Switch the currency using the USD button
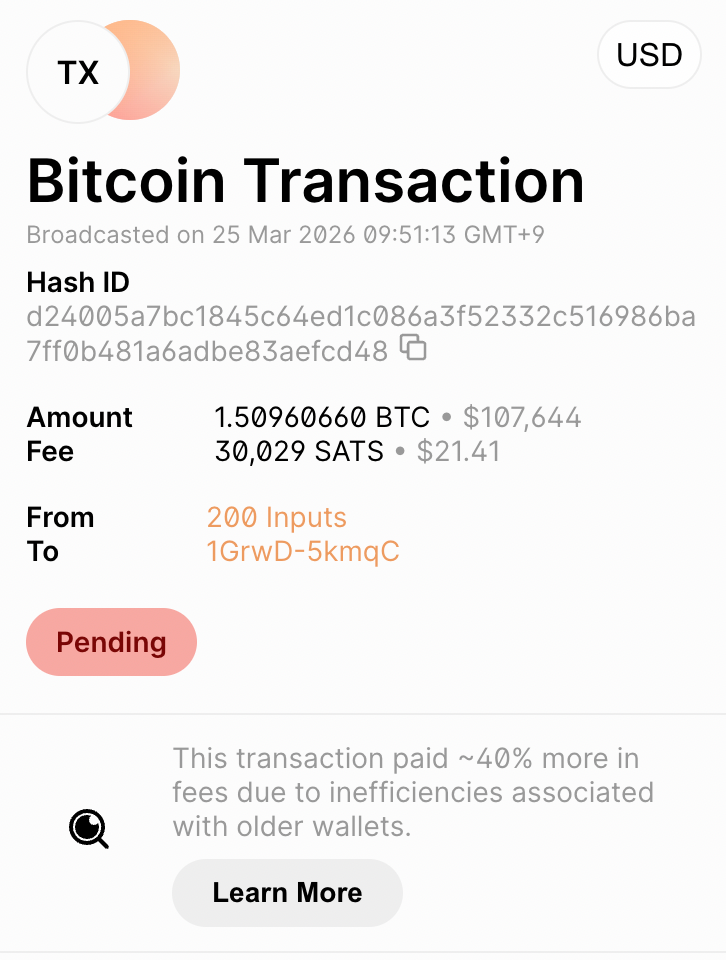726x960 pixels. [x=649, y=55]
